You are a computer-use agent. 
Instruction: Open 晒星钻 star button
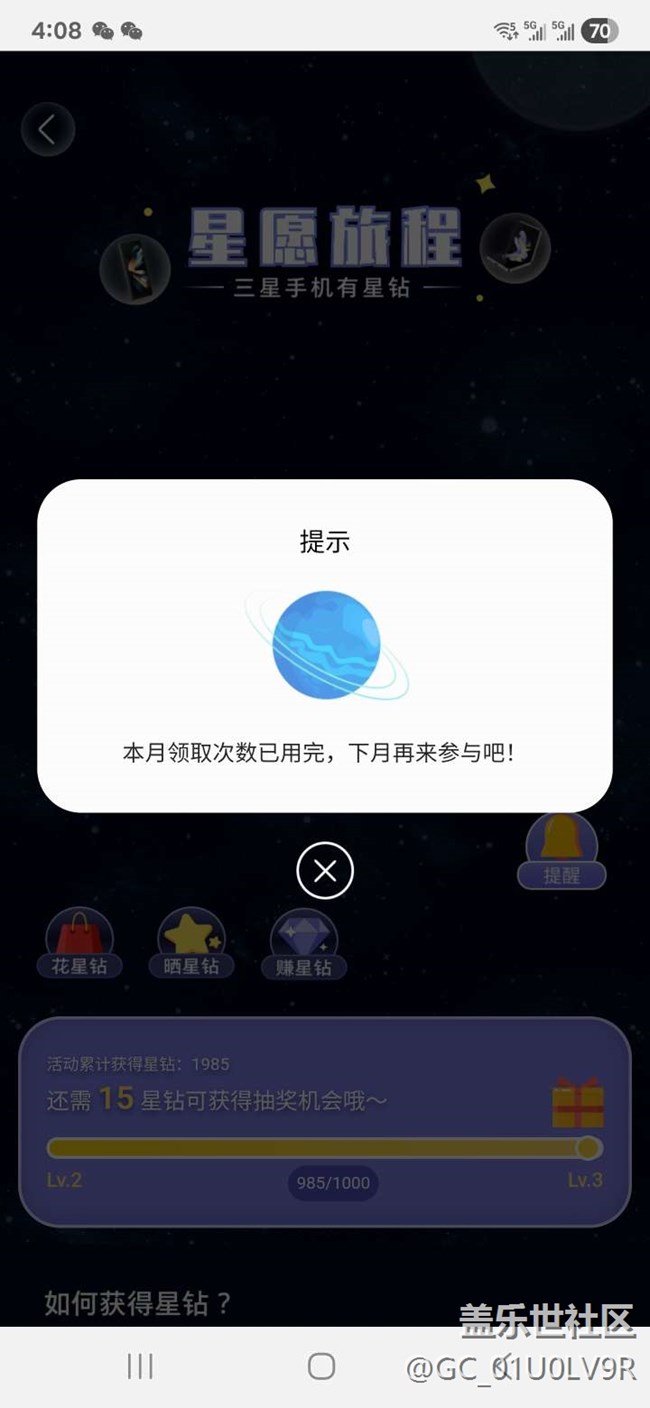point(191,943)
